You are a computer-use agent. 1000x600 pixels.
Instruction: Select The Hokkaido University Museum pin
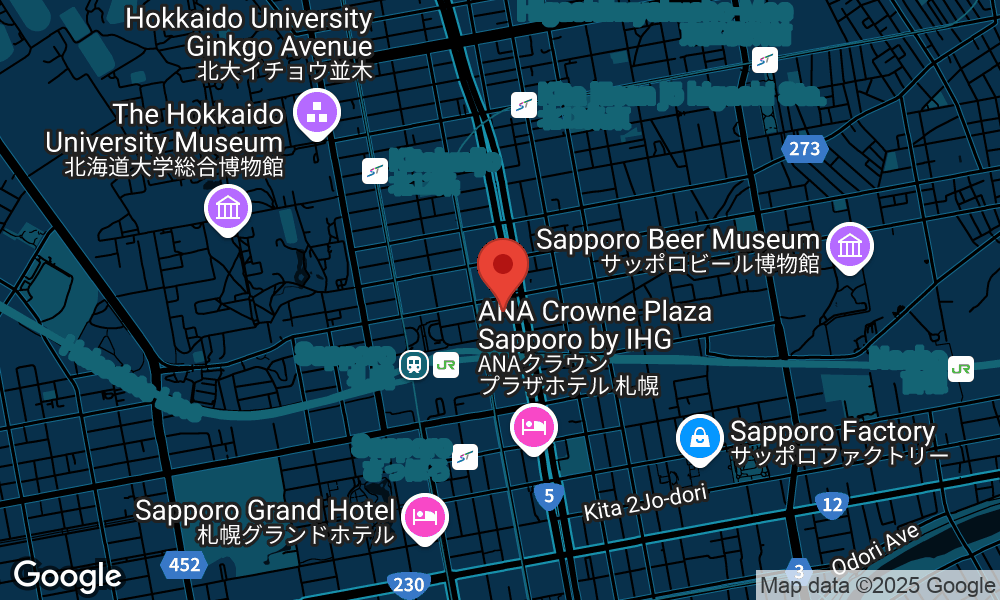click(228, 209)
